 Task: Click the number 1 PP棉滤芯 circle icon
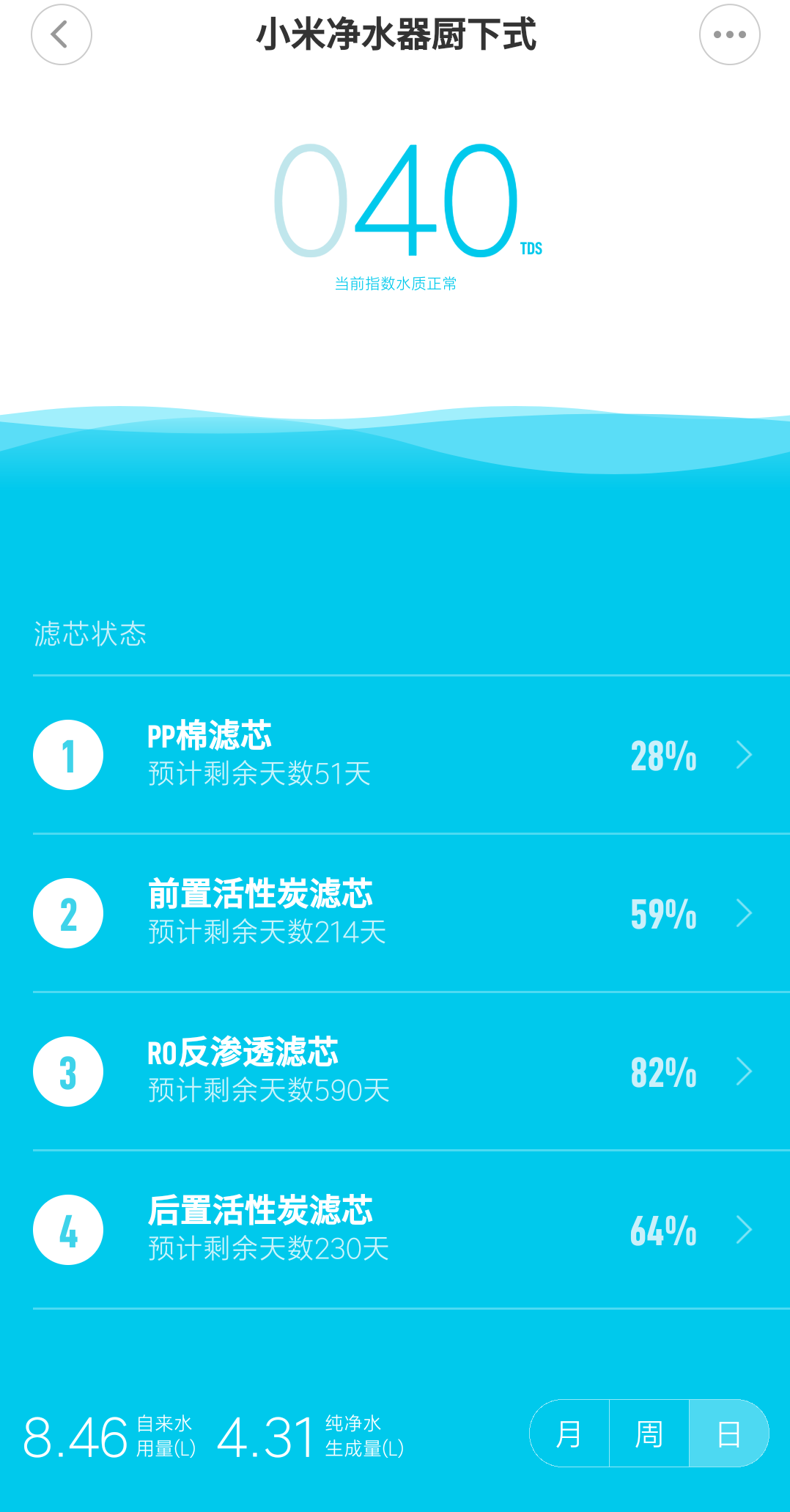(x=67, y=755)
